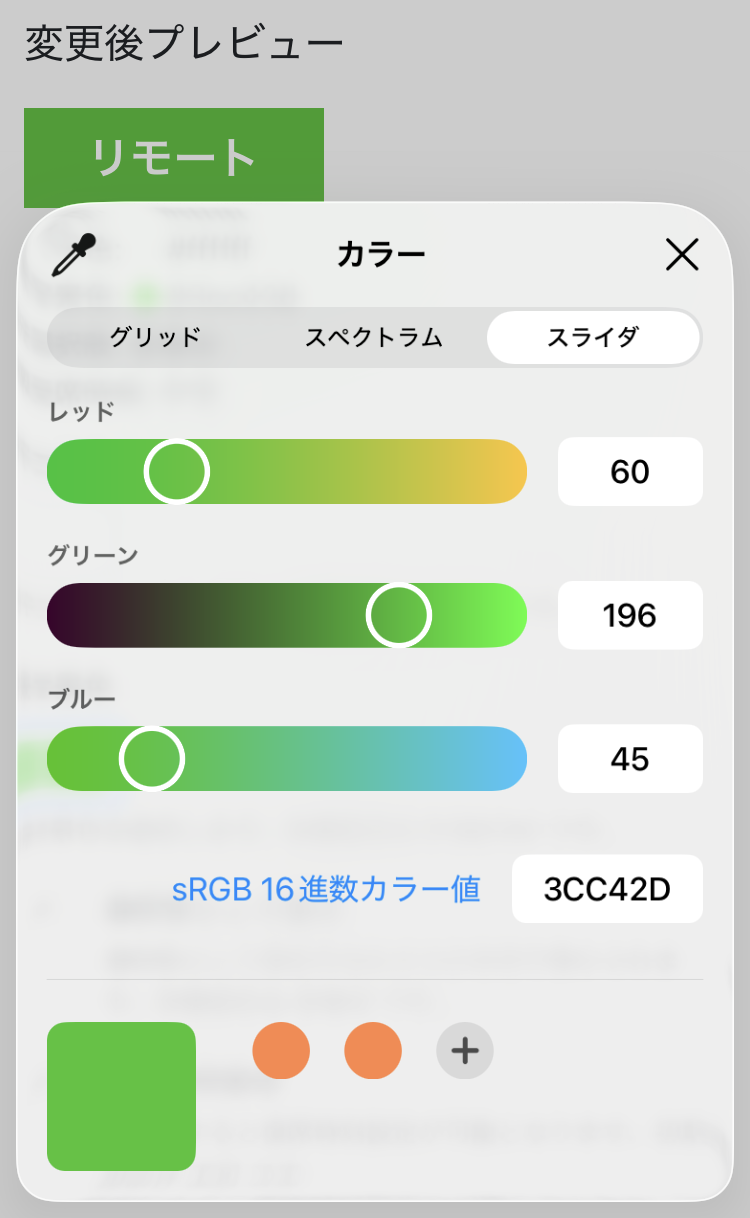Image resolution: width=750 pixels, height=1218 pixels.
Task: Tap the plus icon to save current color
Action: (x=463, y=1051)
